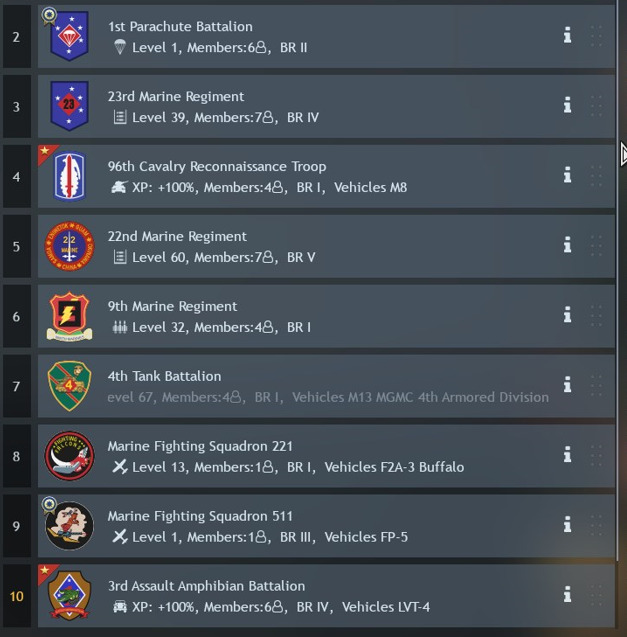
Task: Open info for 1st Parachute Battalion
Action: [567, 36]
